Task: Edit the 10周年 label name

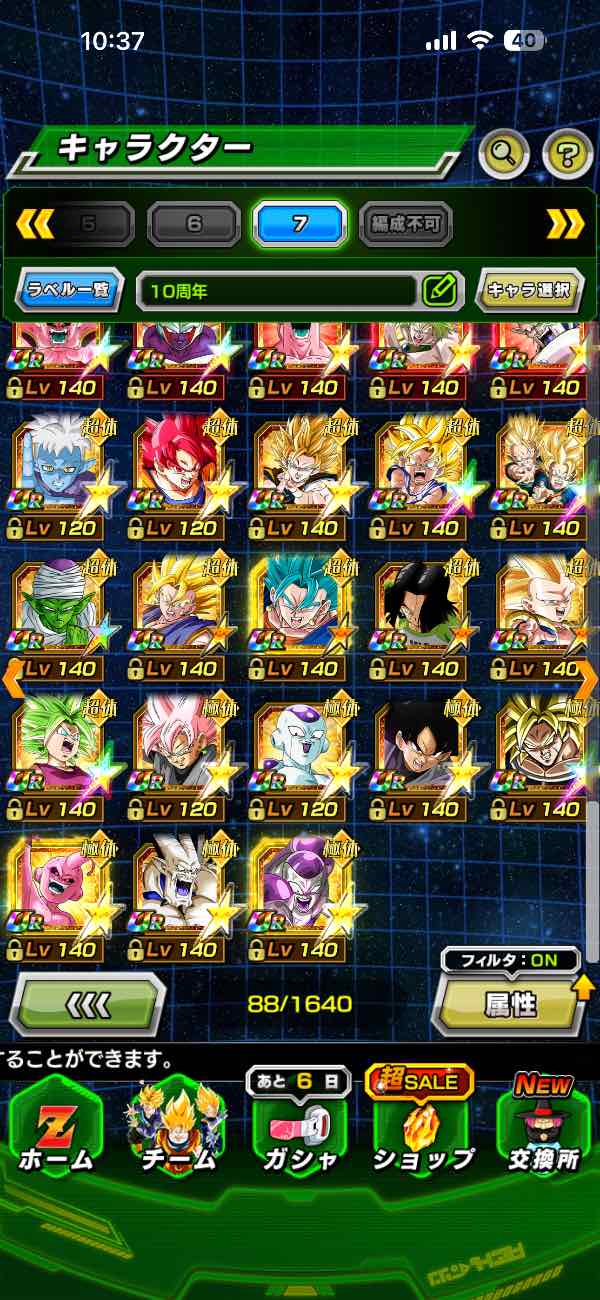Action: 440,291
